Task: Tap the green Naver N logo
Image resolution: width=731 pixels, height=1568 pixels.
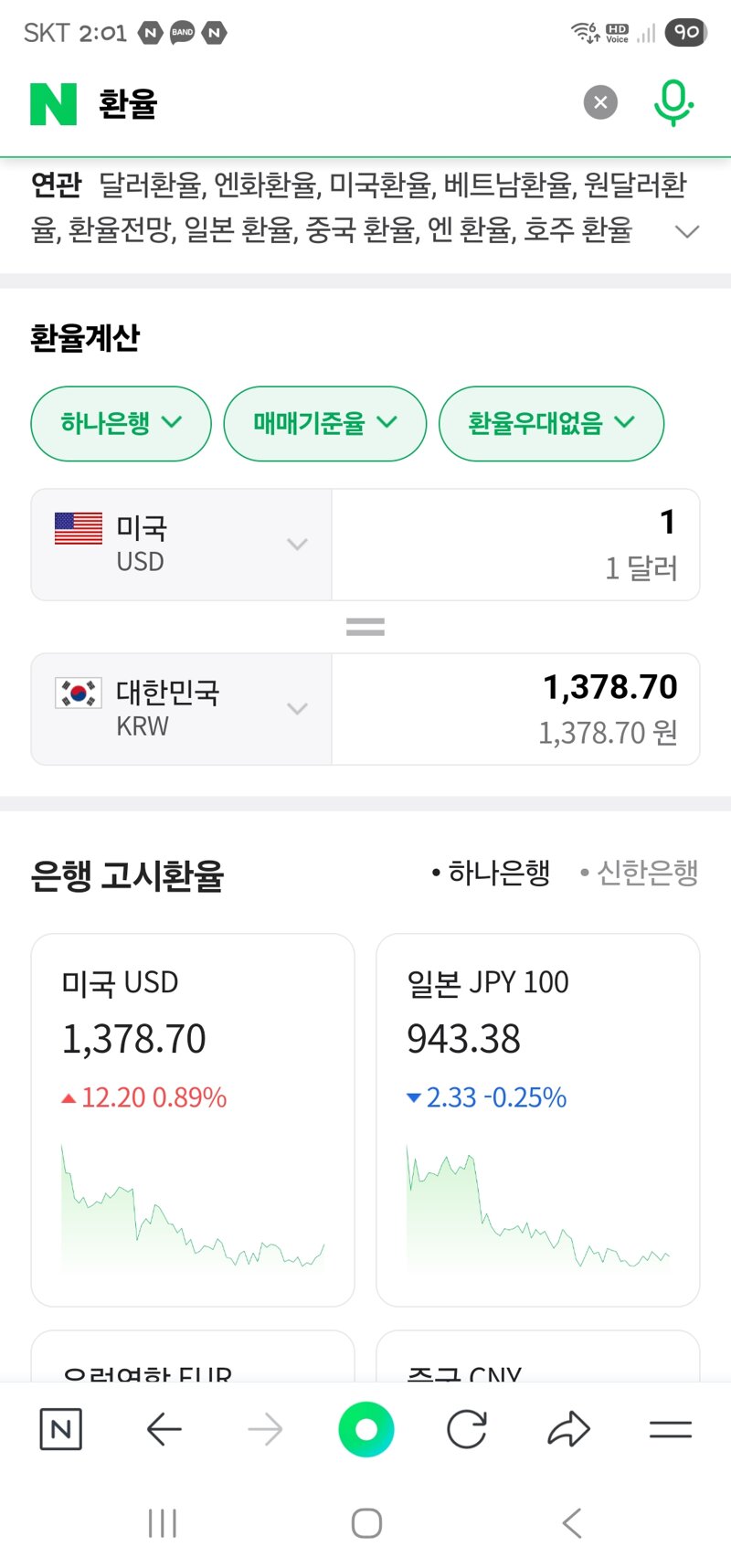Action: click(53, 103)
